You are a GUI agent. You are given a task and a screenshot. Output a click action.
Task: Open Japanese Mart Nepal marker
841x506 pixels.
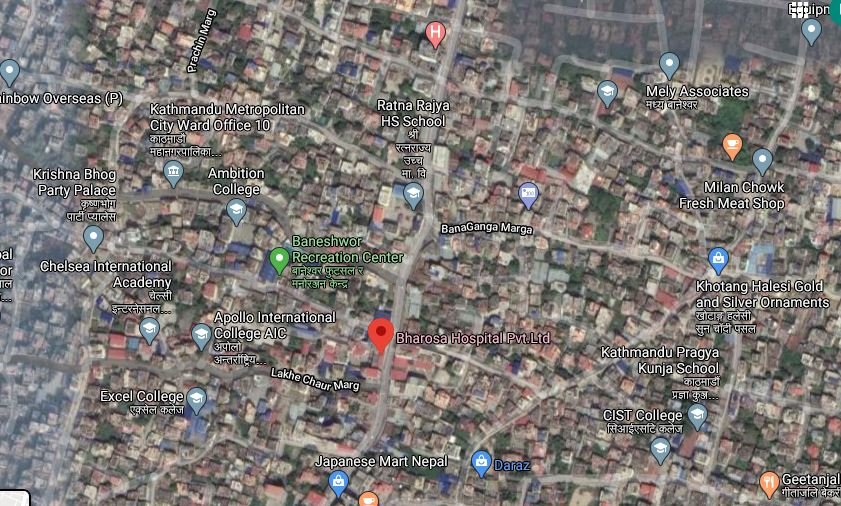pyautogui.click(x=338, y=483)
